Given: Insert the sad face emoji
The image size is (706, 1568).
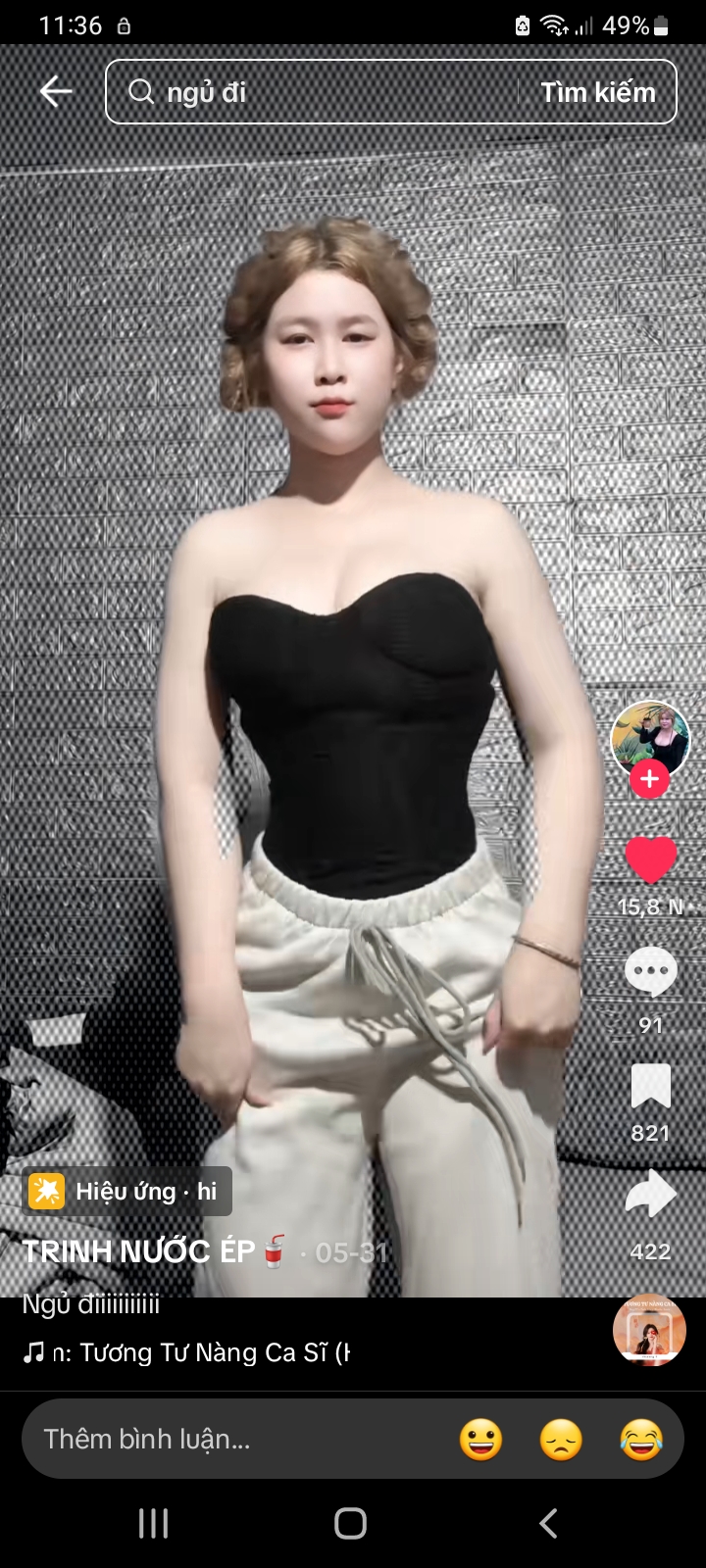Looking at the screenshot, I should click(x=561, y=1440).
